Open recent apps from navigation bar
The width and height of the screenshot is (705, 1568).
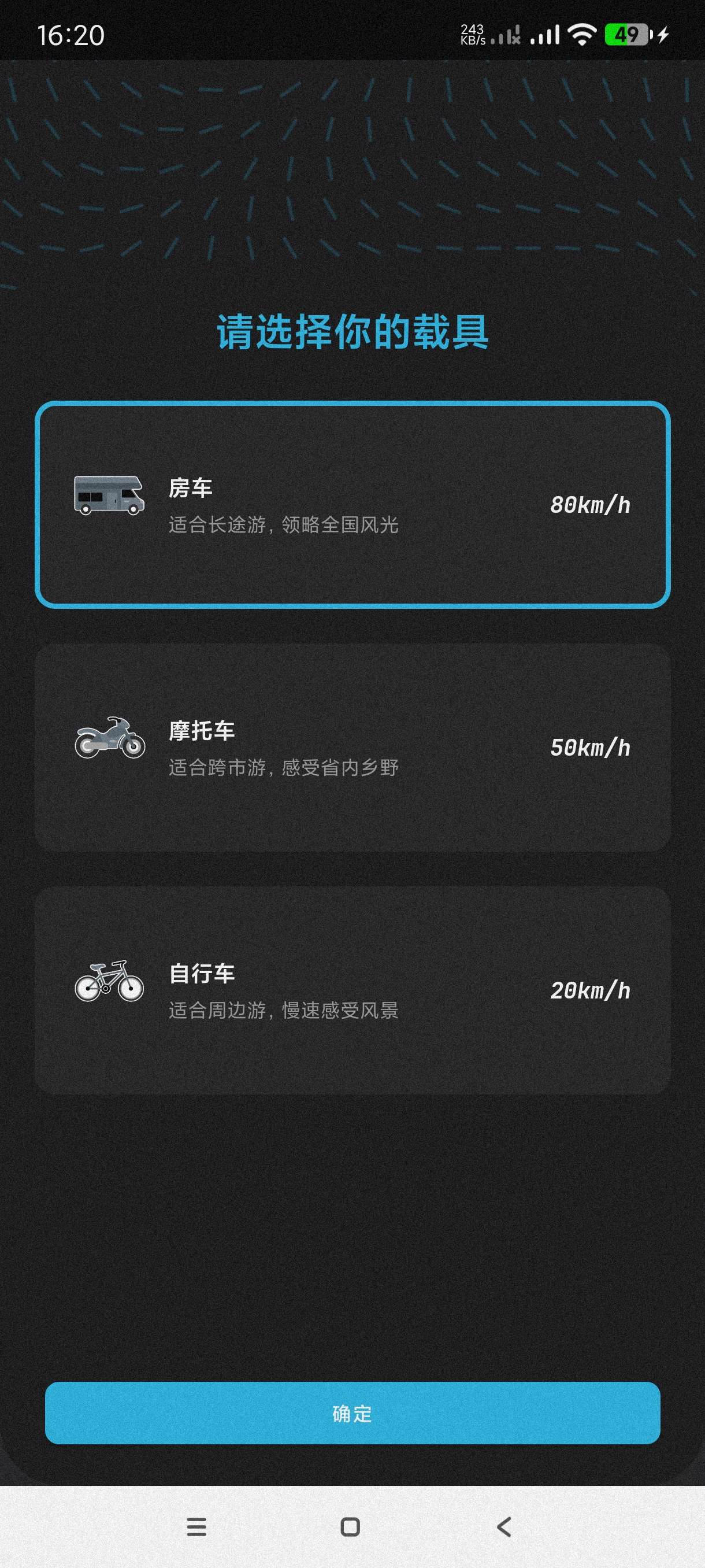click(x=196, y=1526)
